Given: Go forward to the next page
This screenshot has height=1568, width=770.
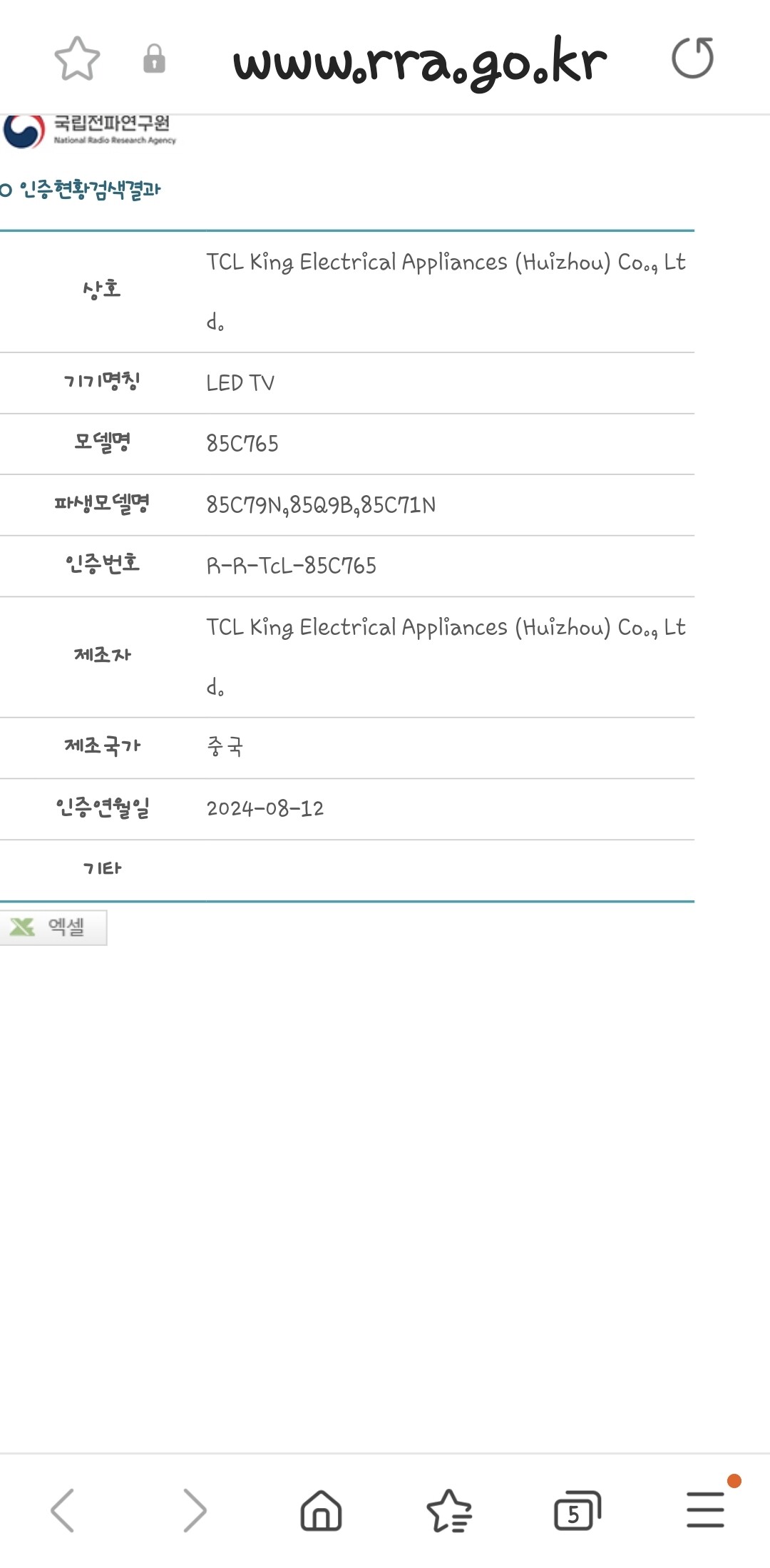Looking at the screenshot, I should [194, 1510].
